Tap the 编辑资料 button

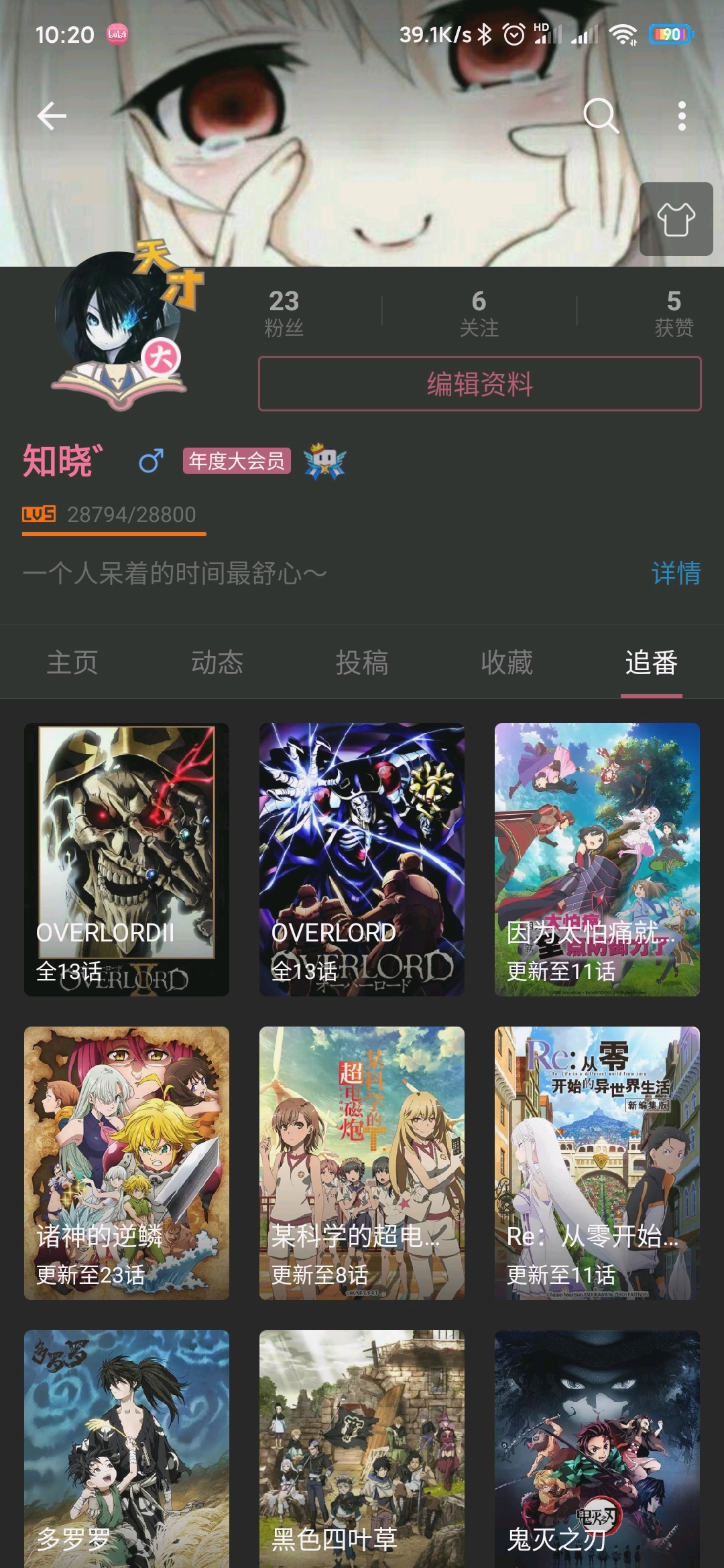point(479,384)
